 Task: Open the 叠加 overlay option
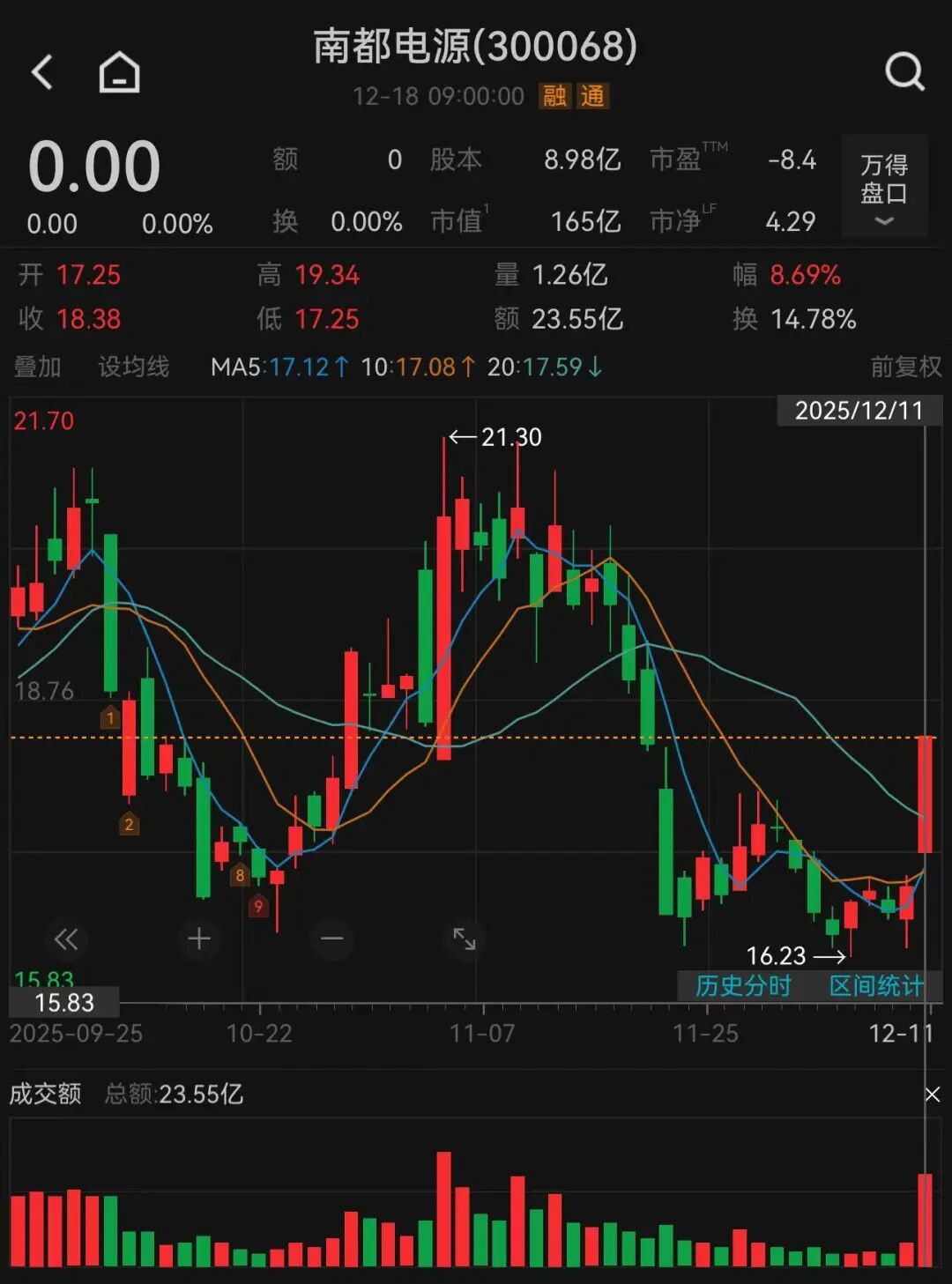pyautogui.click(x=37, y=367)
